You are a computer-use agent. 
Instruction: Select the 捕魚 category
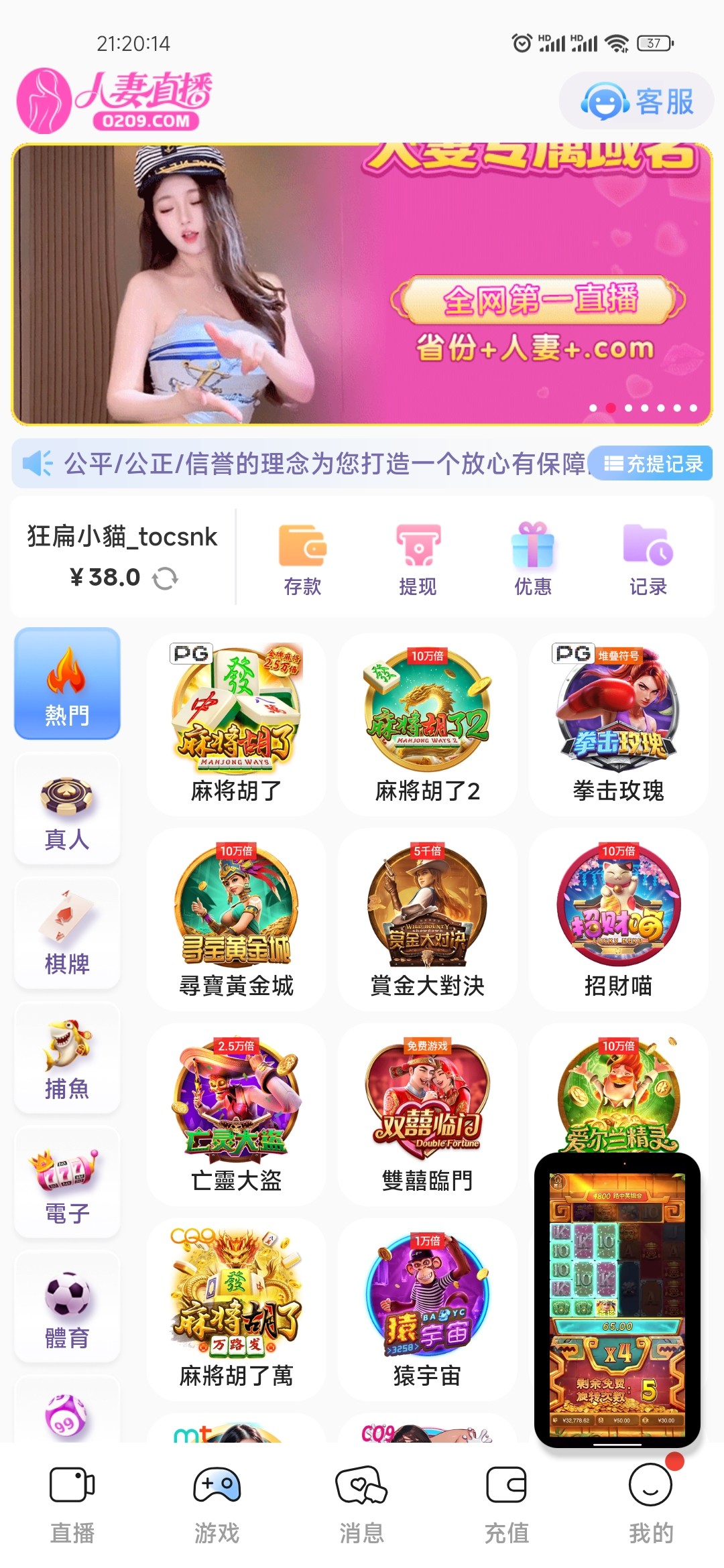click(x=67, y=1058)
